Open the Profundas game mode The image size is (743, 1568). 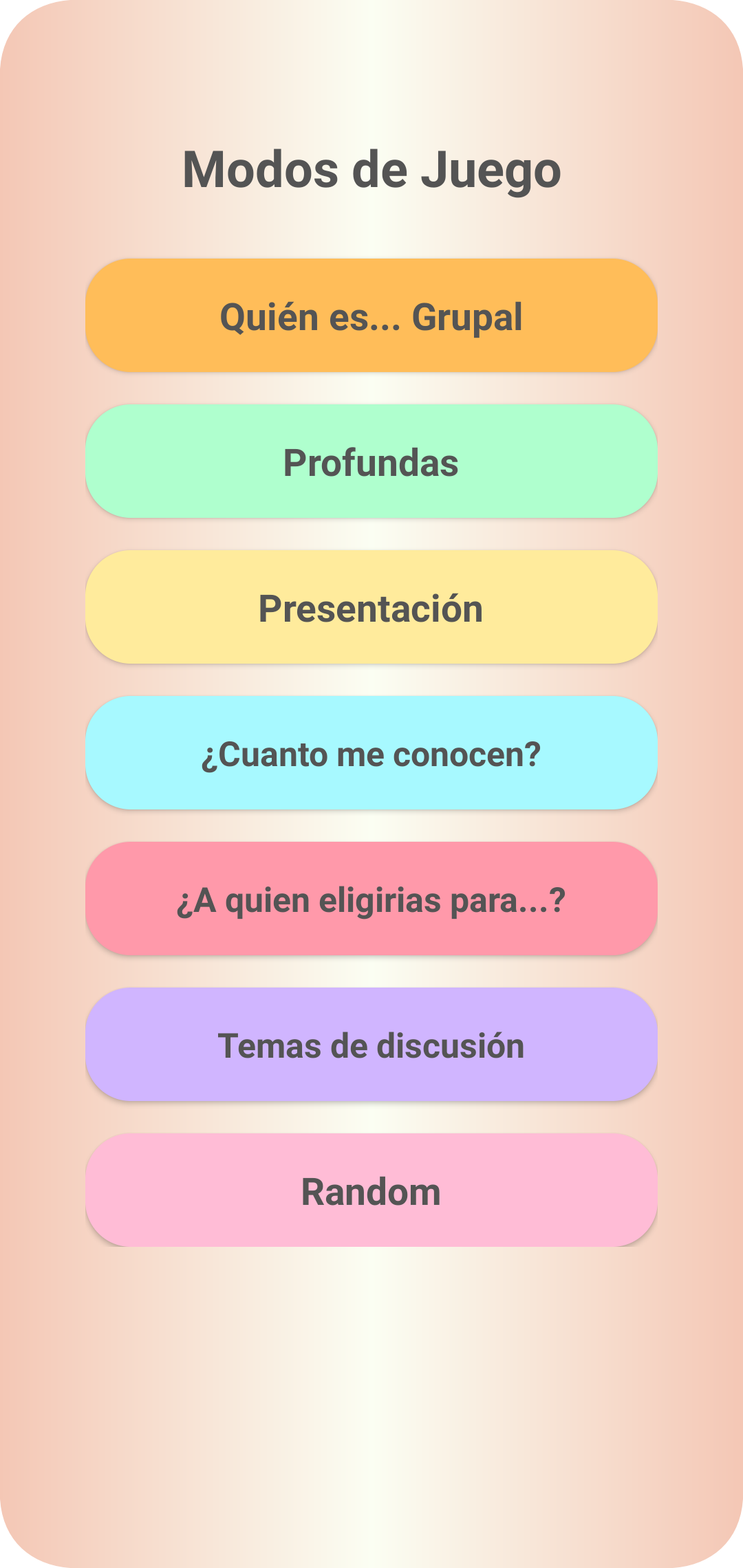371,461
